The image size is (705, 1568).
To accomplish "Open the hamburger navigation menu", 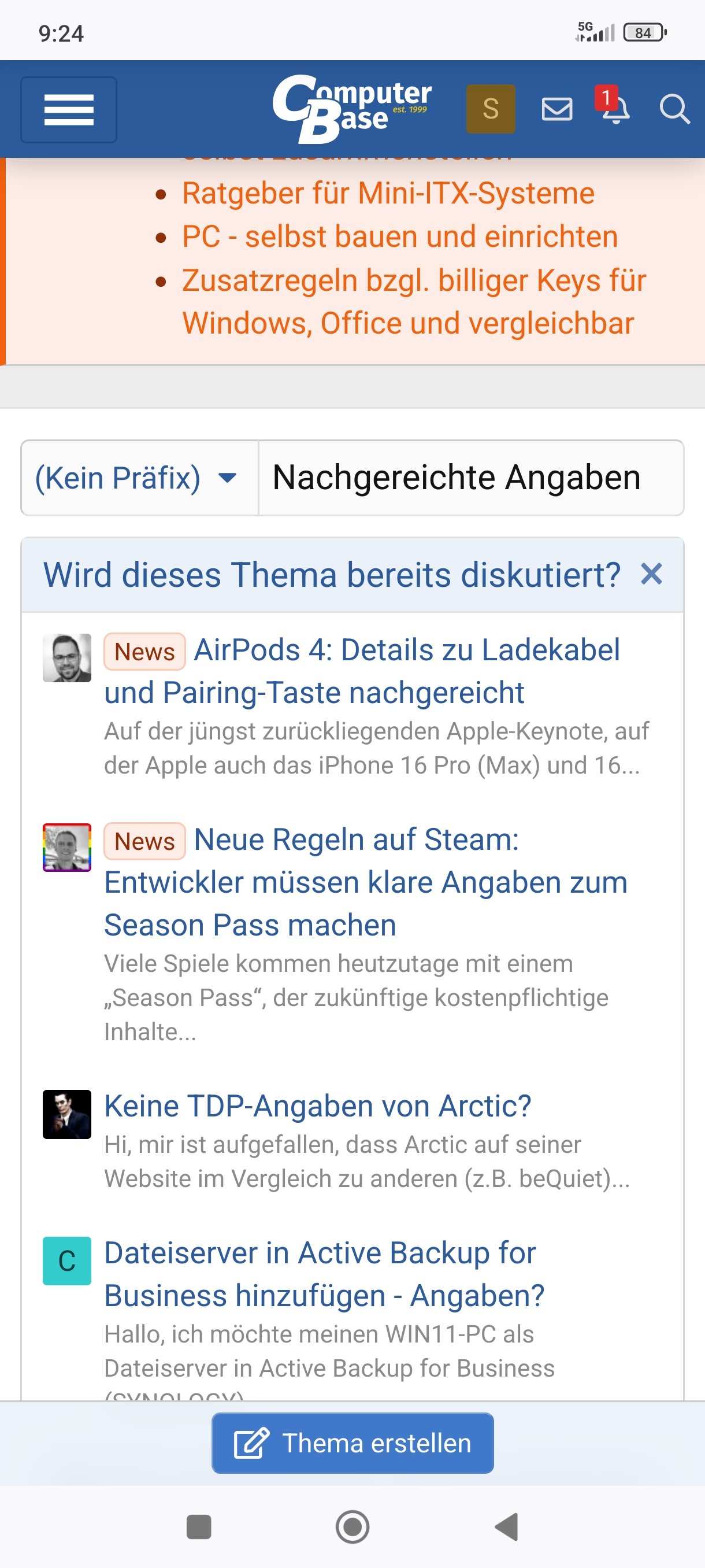I will pos(69,110).
